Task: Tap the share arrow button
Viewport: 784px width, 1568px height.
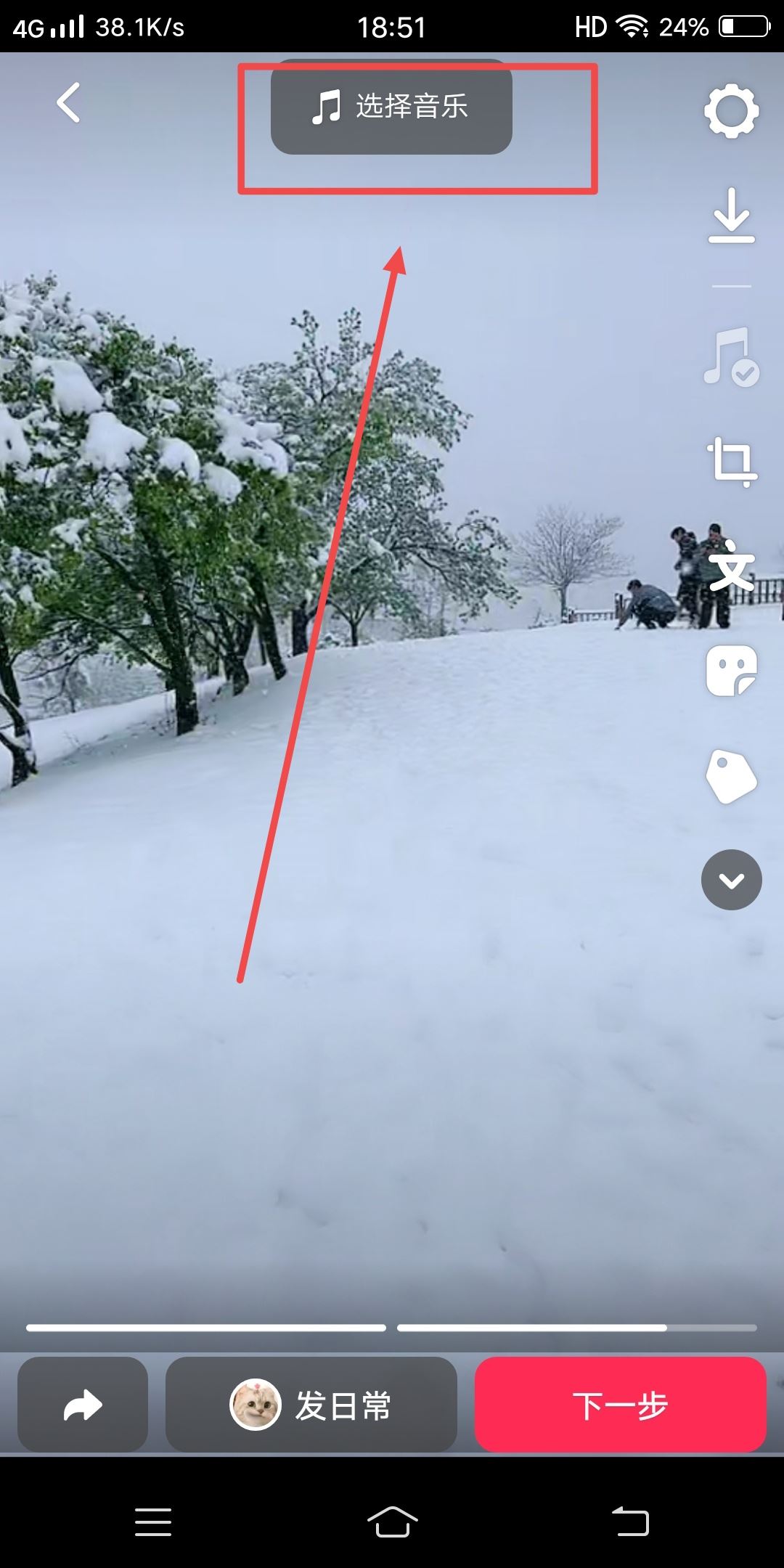Action: click(x=83, y=1405)
